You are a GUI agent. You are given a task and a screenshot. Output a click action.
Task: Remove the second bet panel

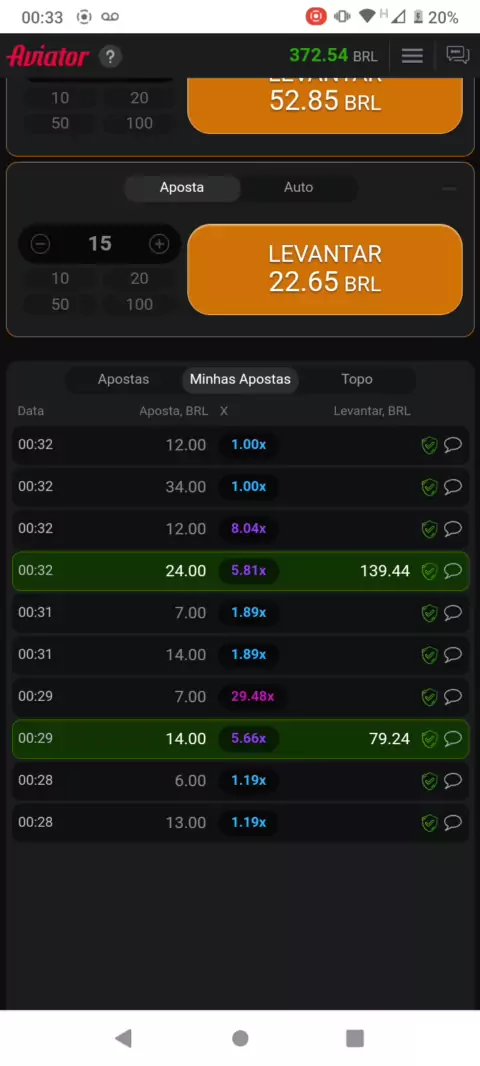coord(449,188)
